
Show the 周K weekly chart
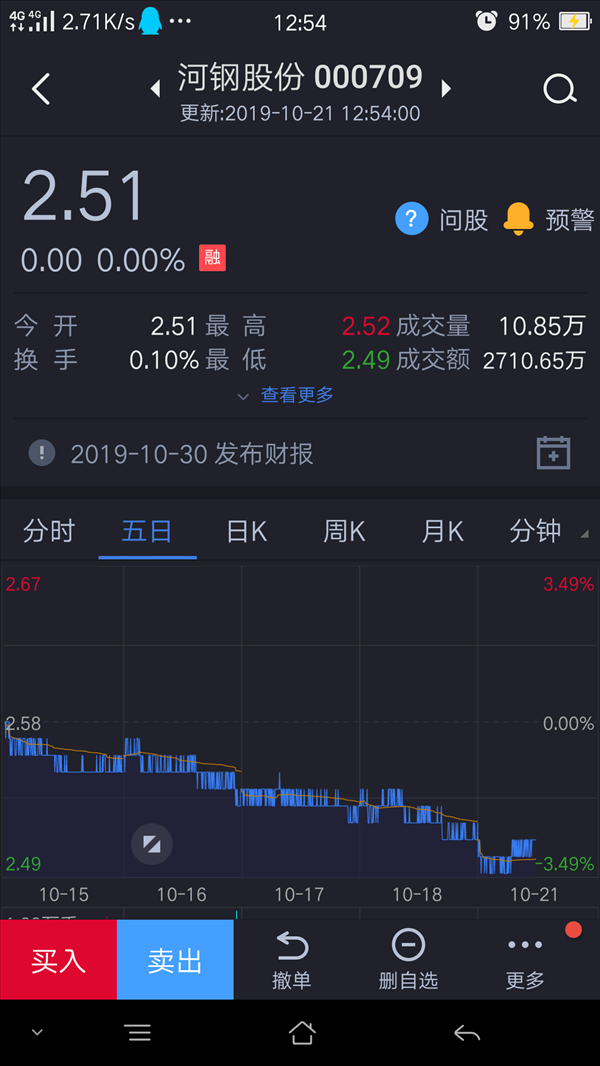point(344,532)
